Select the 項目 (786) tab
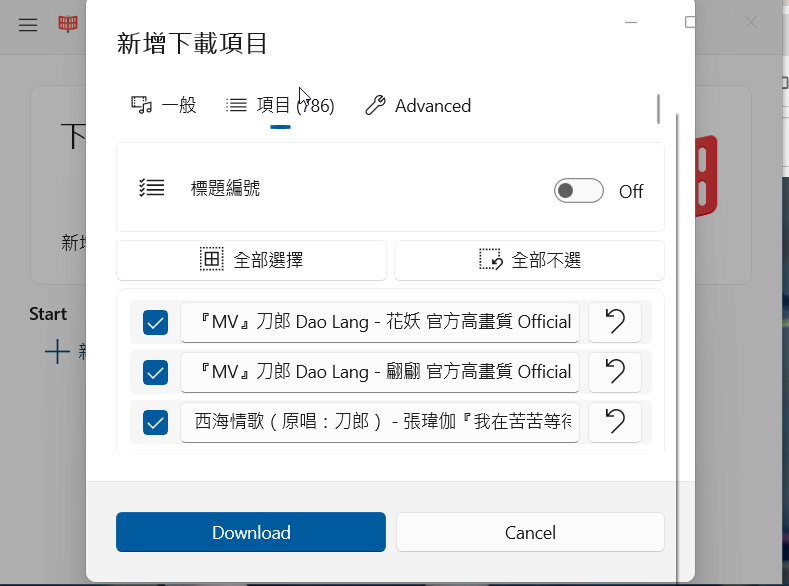The height and width of the screenshot is (586, 789). [280, 105]
